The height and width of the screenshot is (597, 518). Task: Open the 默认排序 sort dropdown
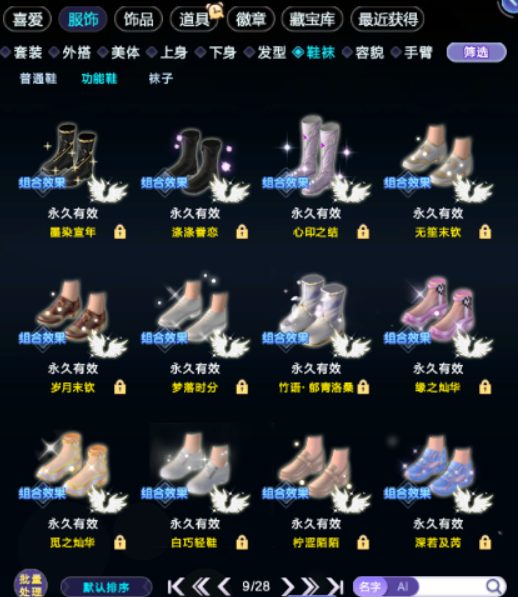point(106,587)
